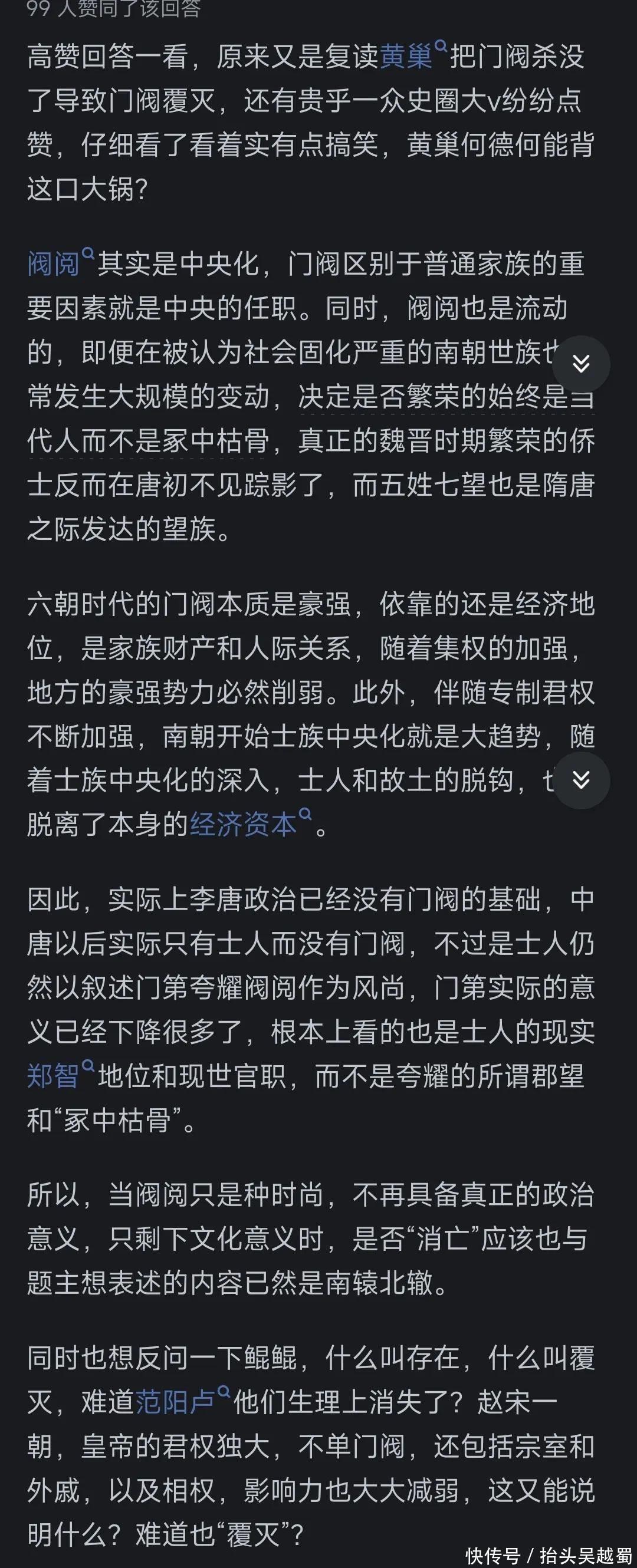Look up the 经济资本 linked term
Screen dimensions: 637x1568
(244, 825)
